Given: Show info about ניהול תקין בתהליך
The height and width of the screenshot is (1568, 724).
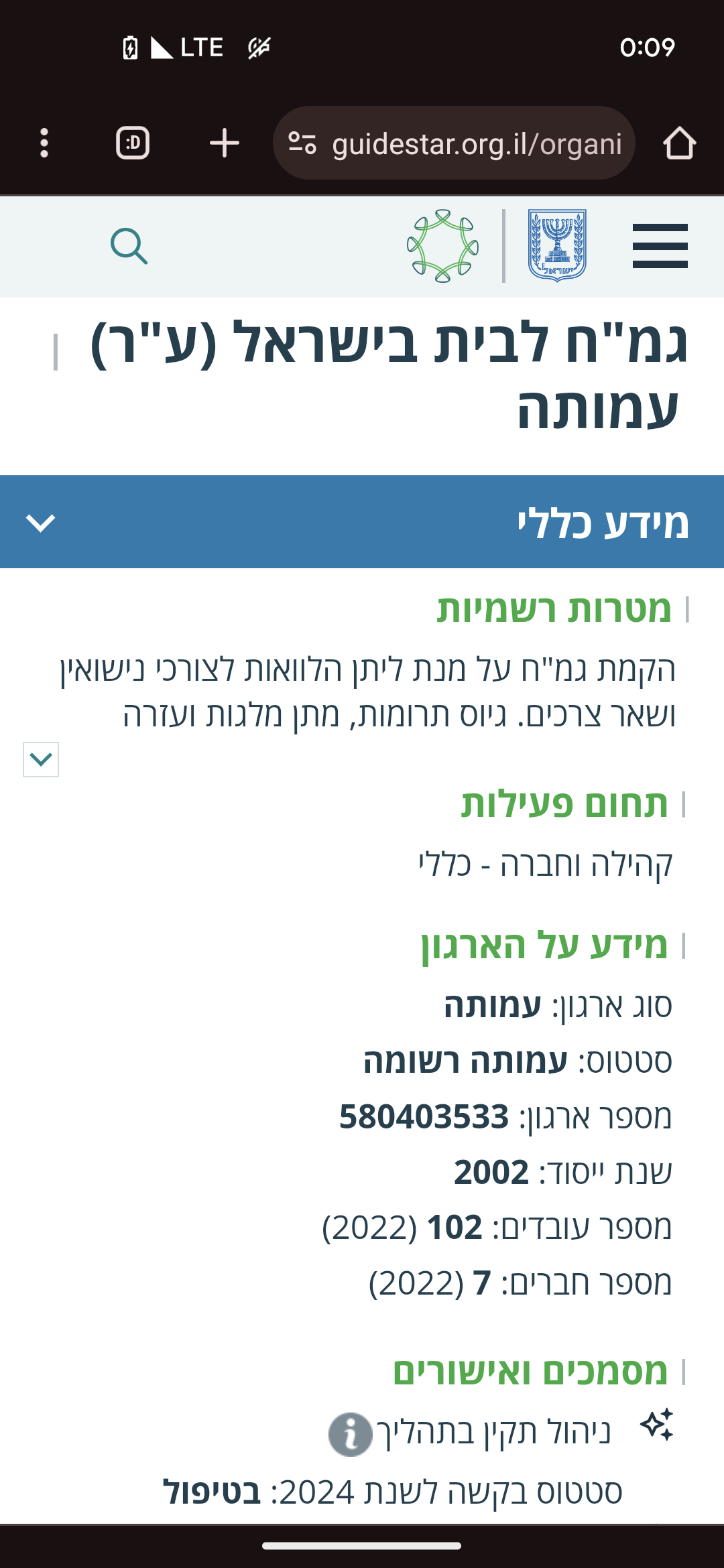Looking at the screenshot, I should 350,1435.
